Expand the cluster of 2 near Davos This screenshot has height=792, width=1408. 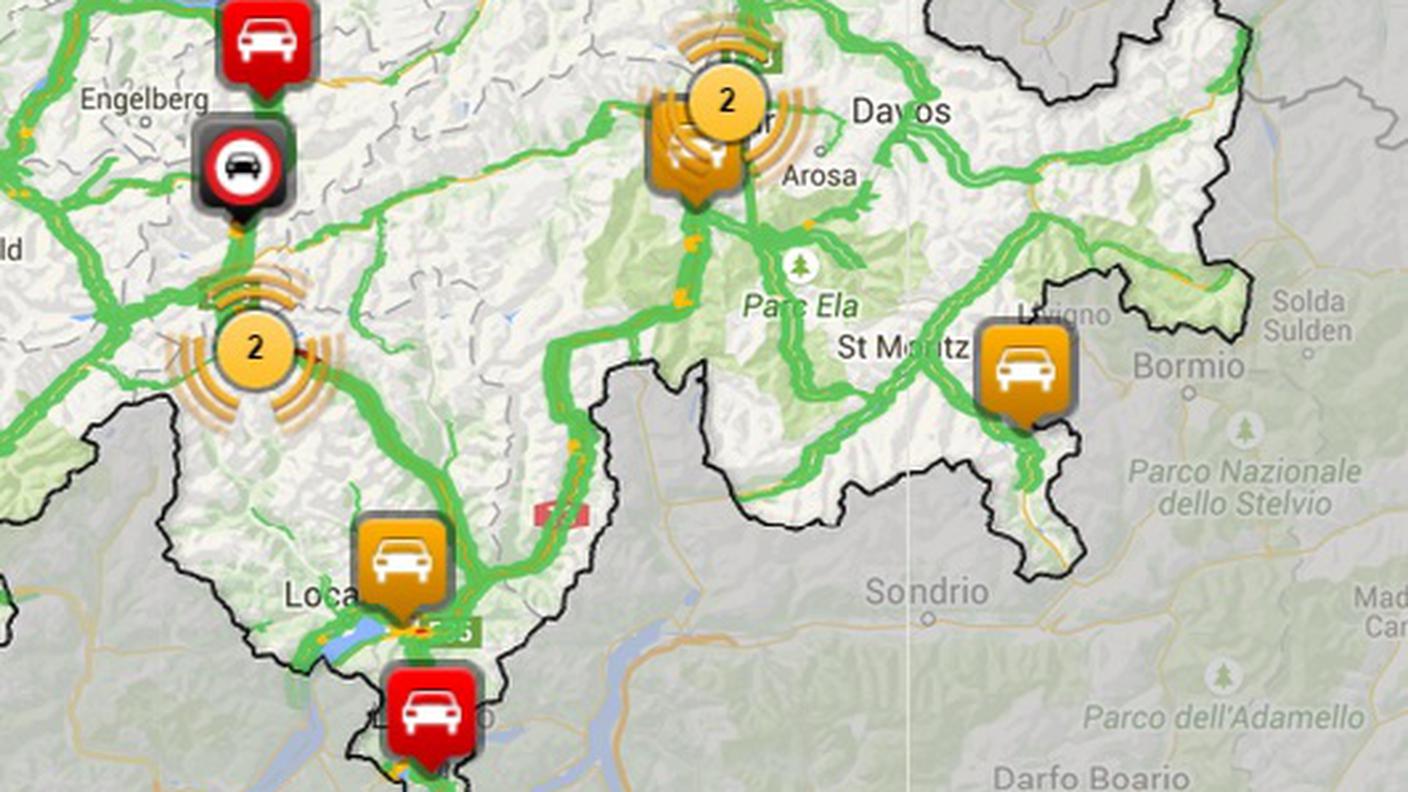pyautogui.click(x=727, y=100)
